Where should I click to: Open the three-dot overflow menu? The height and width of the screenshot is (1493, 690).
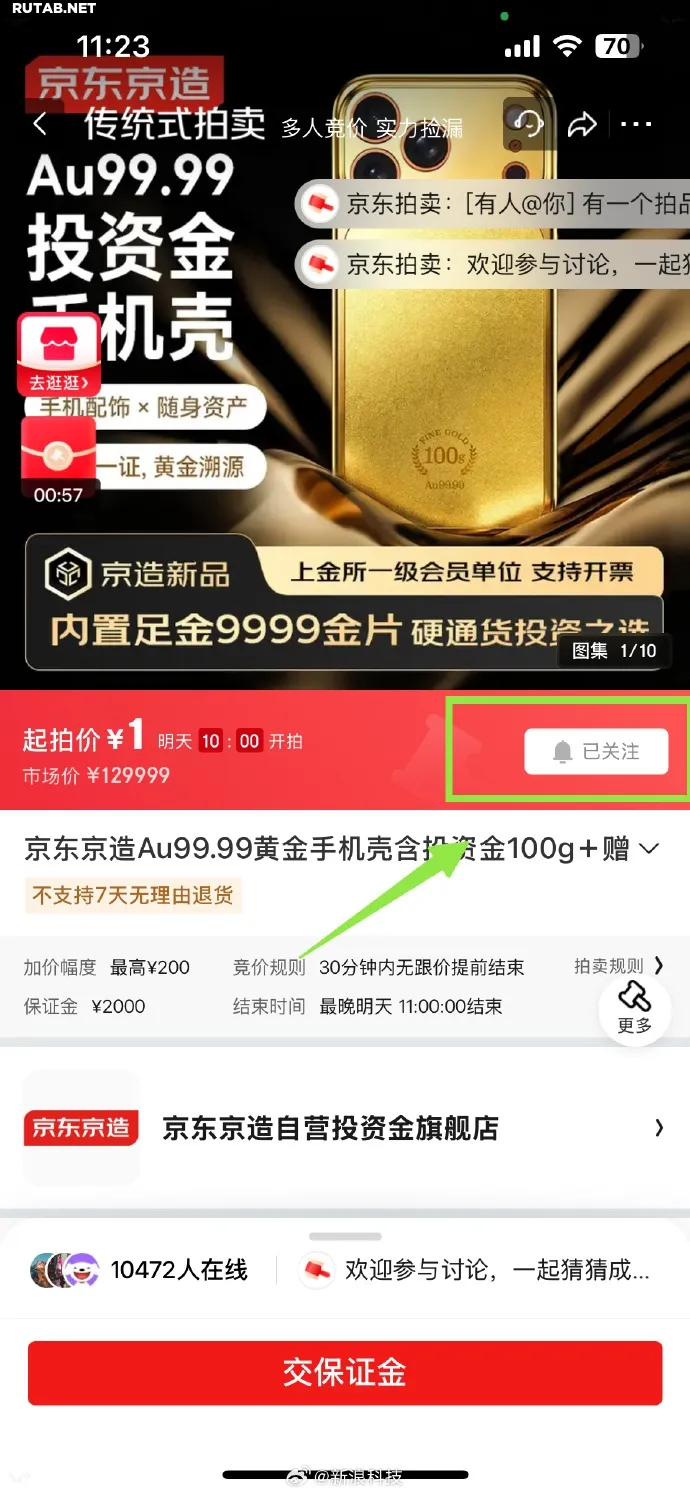[x=636, y=125]
